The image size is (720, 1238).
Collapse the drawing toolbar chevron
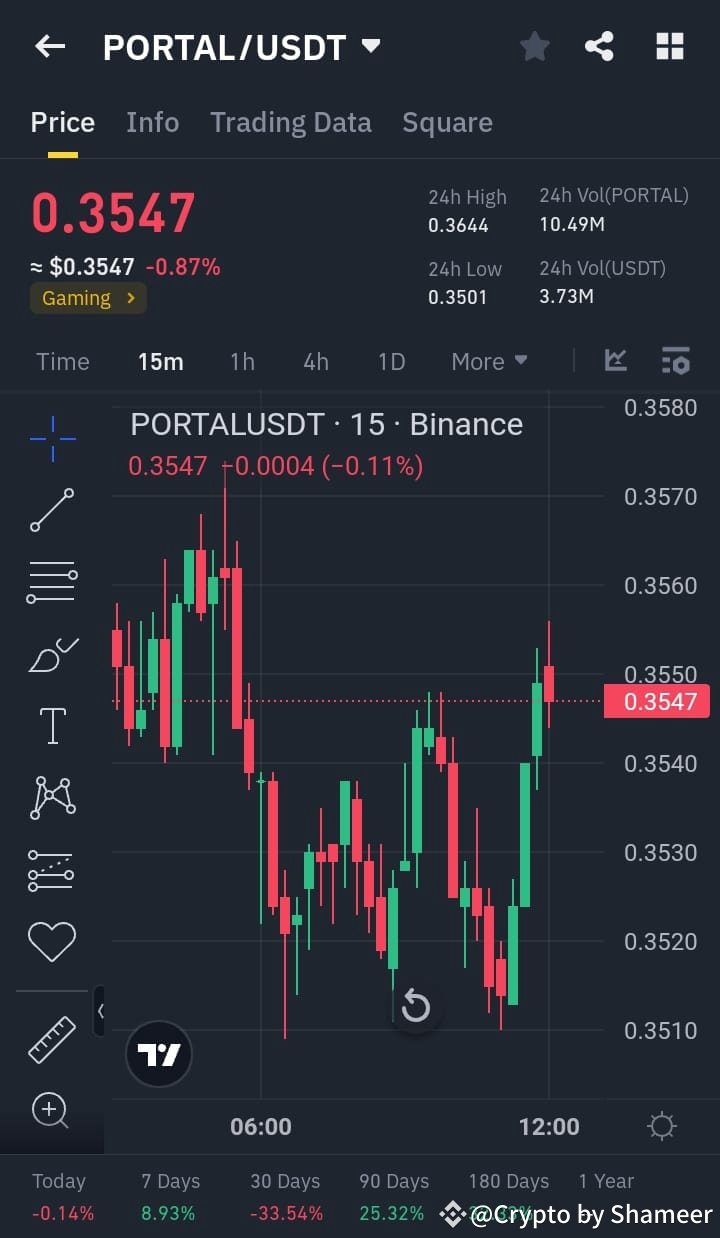(x=101, y=1010)
